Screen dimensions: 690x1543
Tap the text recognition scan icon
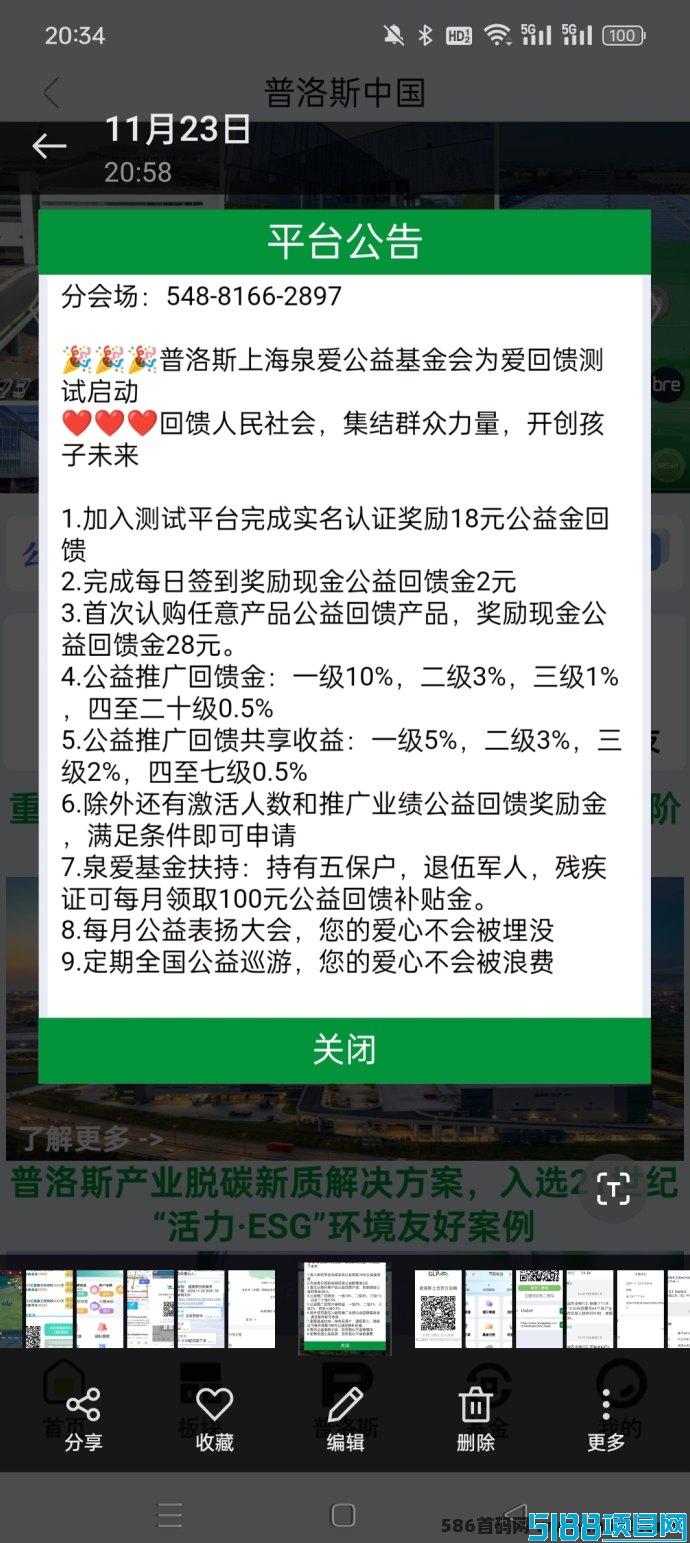pos(612,1188)
